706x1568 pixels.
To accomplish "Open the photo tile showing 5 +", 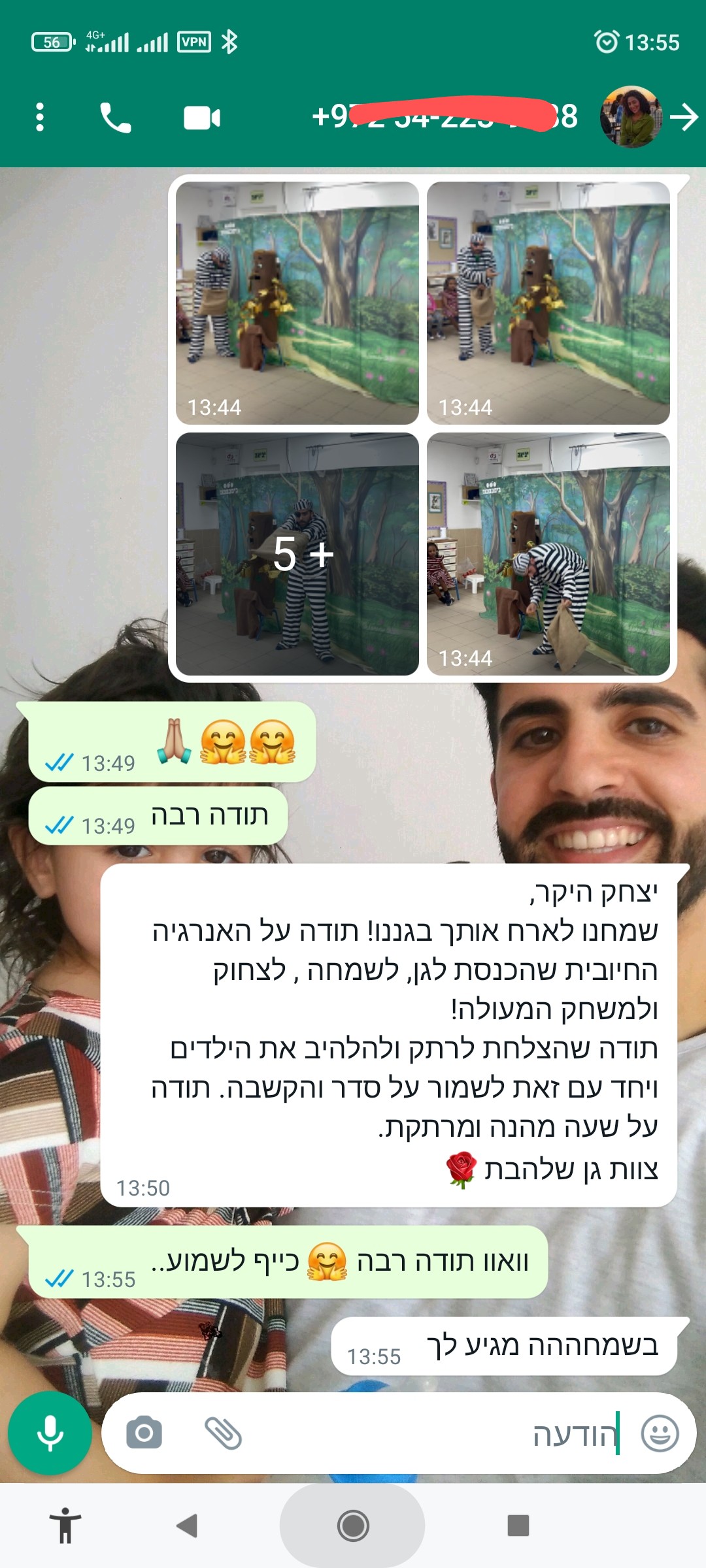I will tap(297, 554).
